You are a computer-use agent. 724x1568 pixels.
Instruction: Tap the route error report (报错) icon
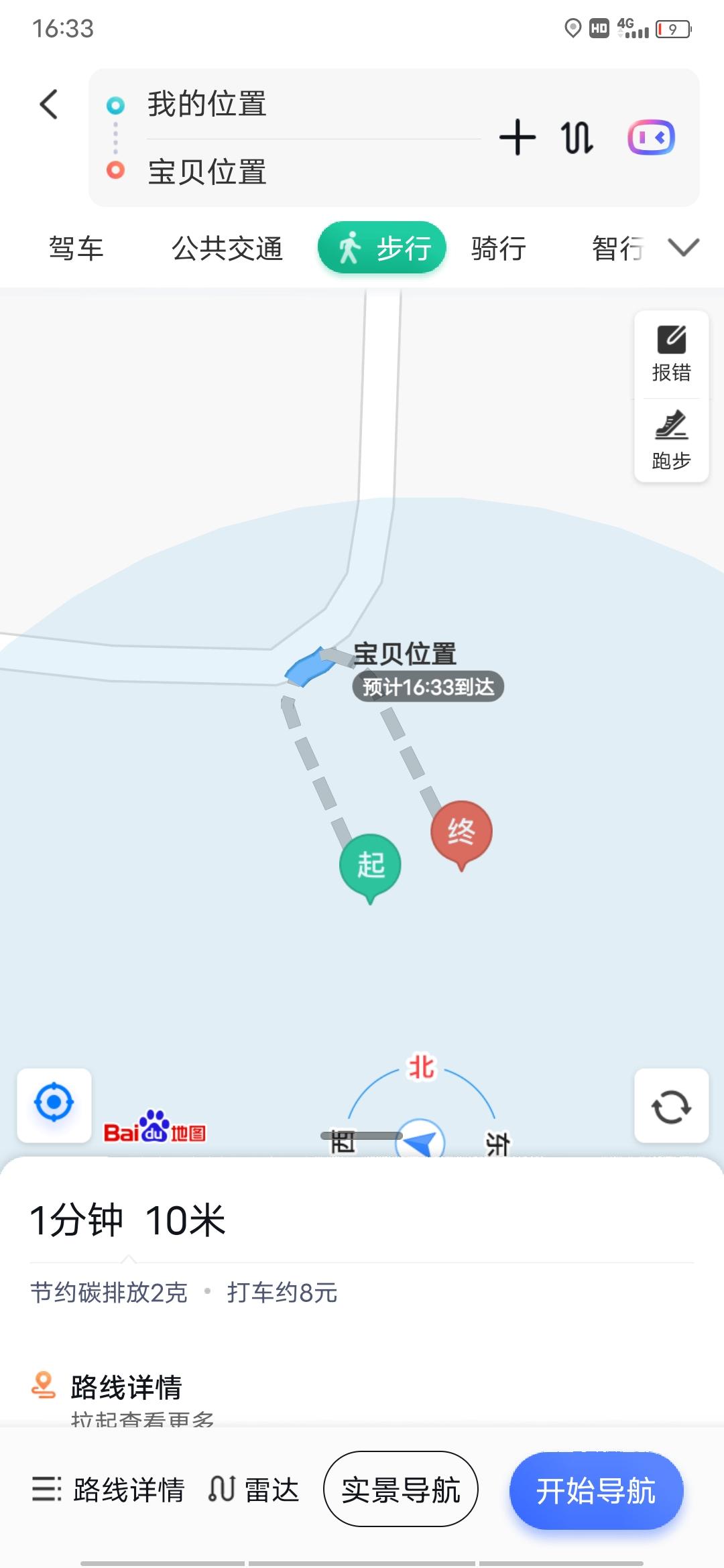(671, 354)
